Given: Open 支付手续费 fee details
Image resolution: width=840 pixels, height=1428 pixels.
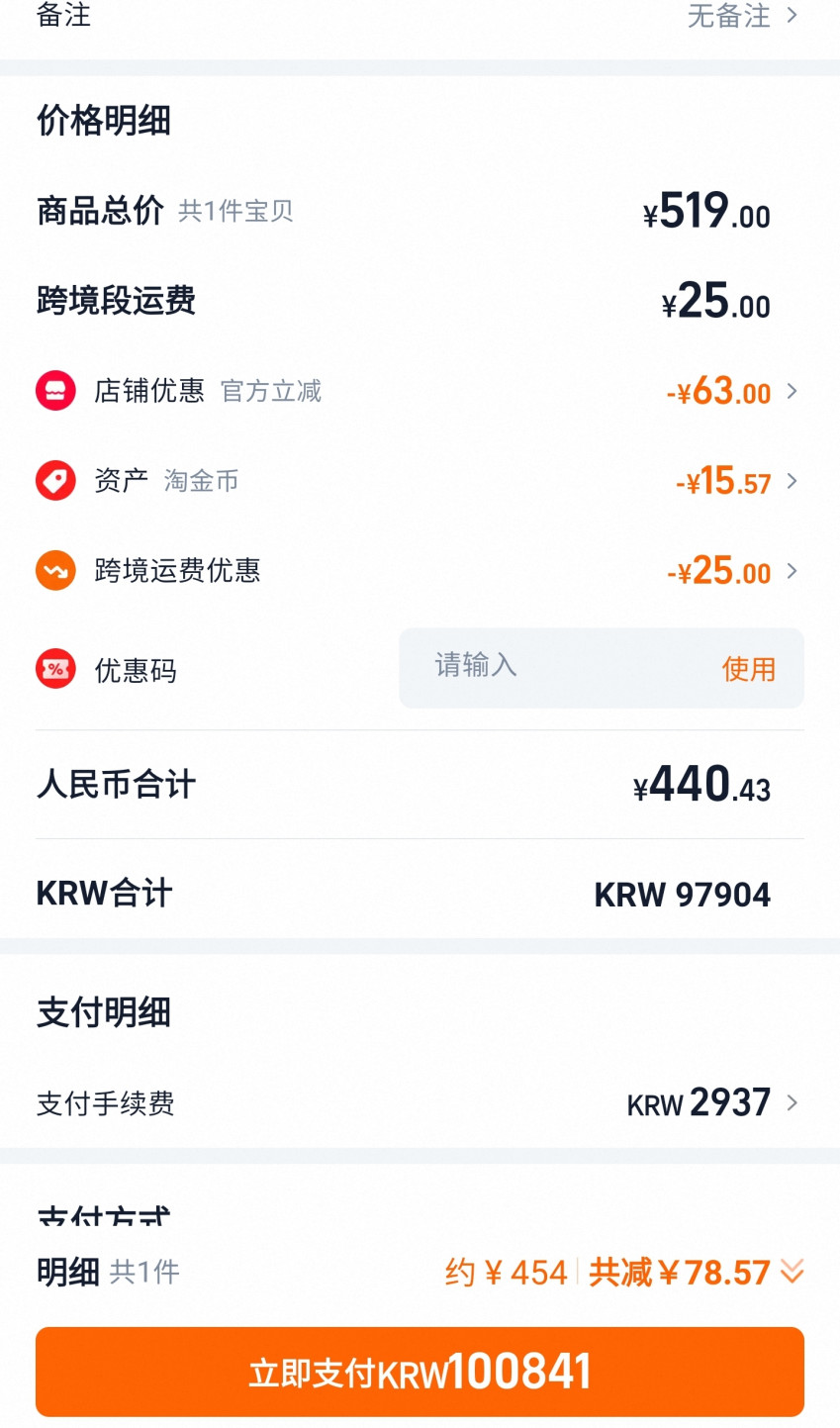Looking at the screenshot, I should (712, 1102).
